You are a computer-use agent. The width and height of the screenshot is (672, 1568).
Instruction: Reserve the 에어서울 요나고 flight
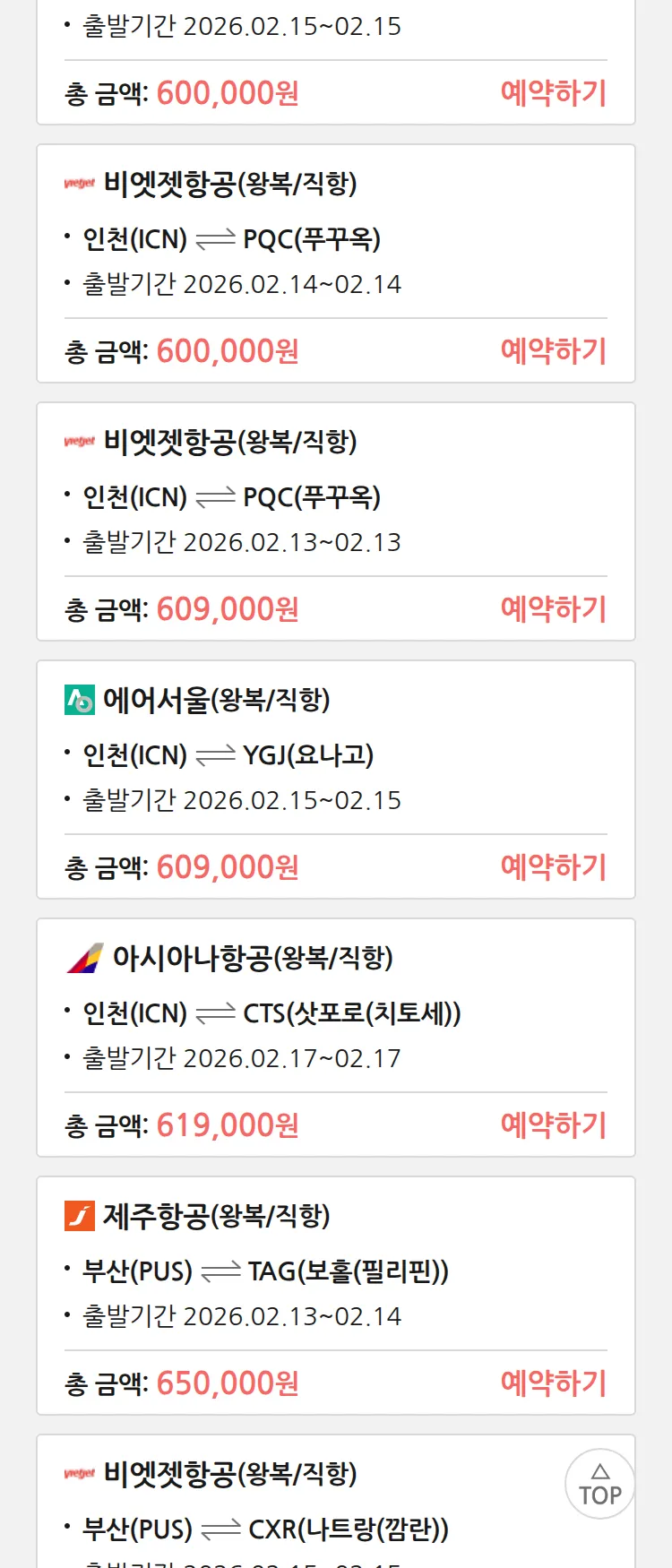pyautogui.click(x=553, y=867)
